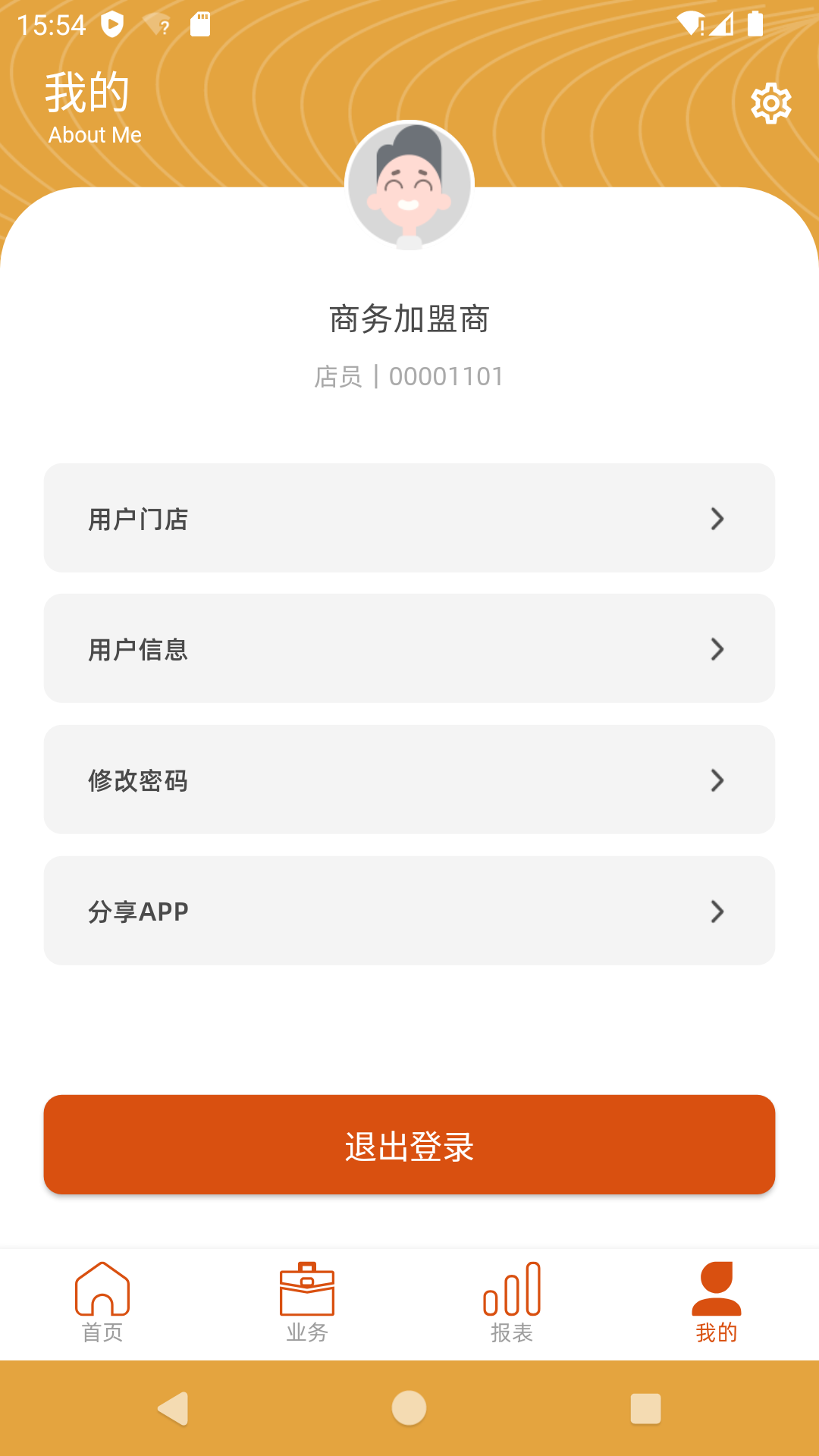Select the 我的 tab
Screen dimensions: 819x1456
click(717, 1302)
